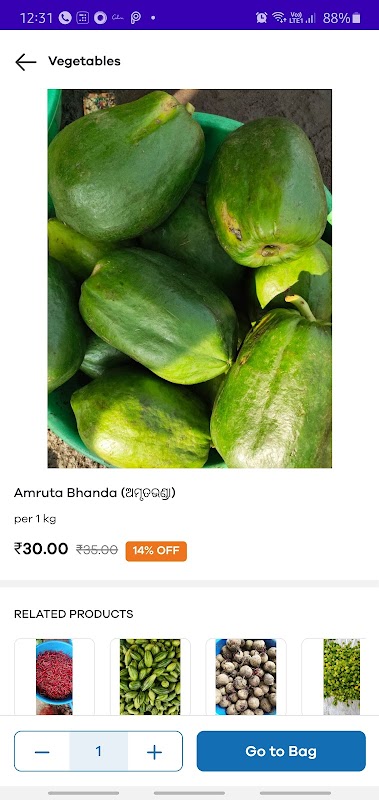Open the green pointed gourd related product
The height and width of the screenshot is (800, 379).
(x=150, y=677)
